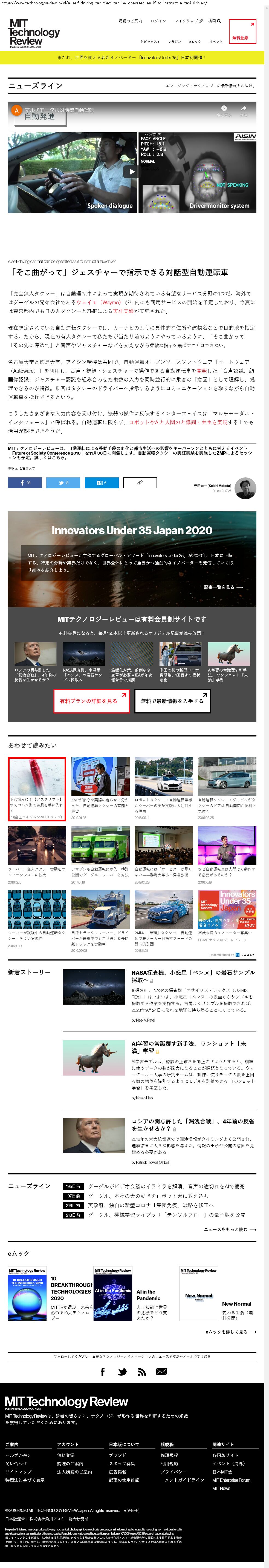Image resolution: width=269 pixels, height=1568 pixels.
Task: Tap 有料プランの詳細を見る button
Action: click(91, 701)
